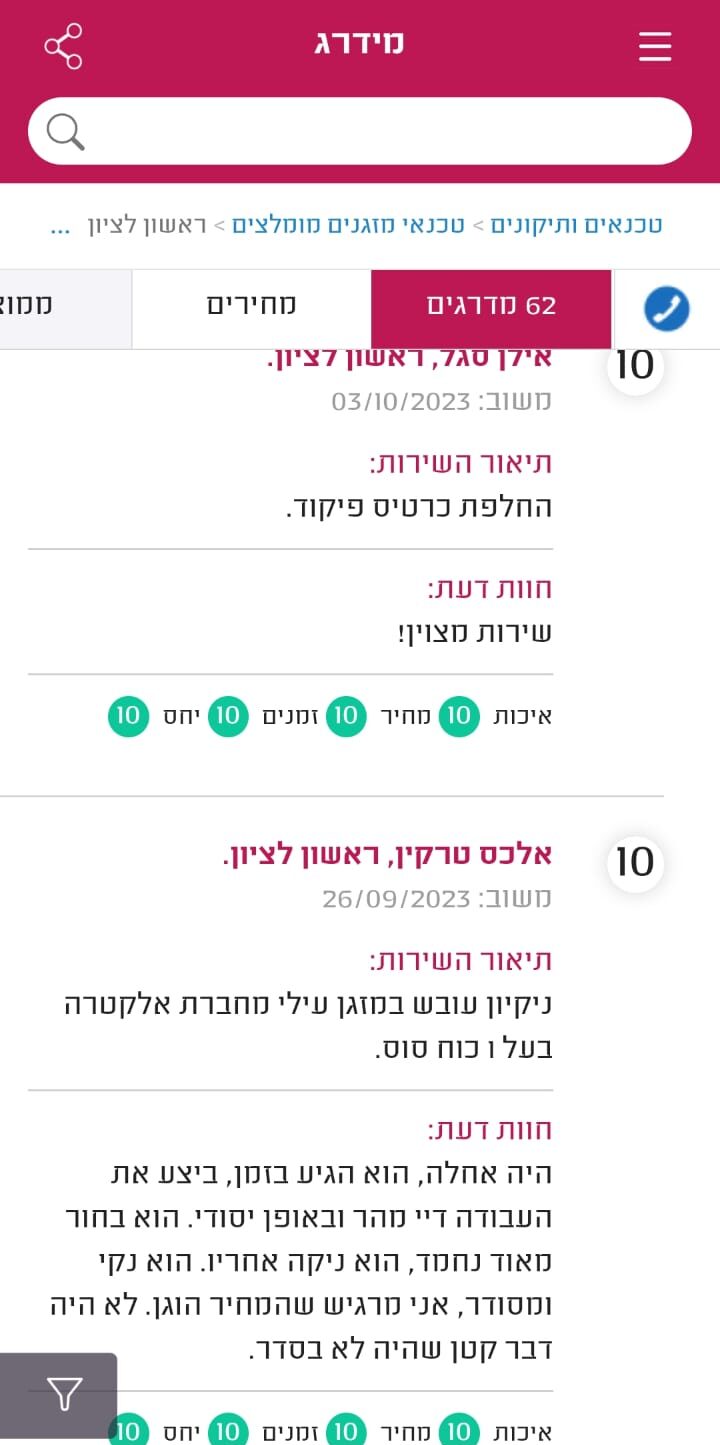Tap the search field
The image size is (720, 1445).
pos(360,131)
